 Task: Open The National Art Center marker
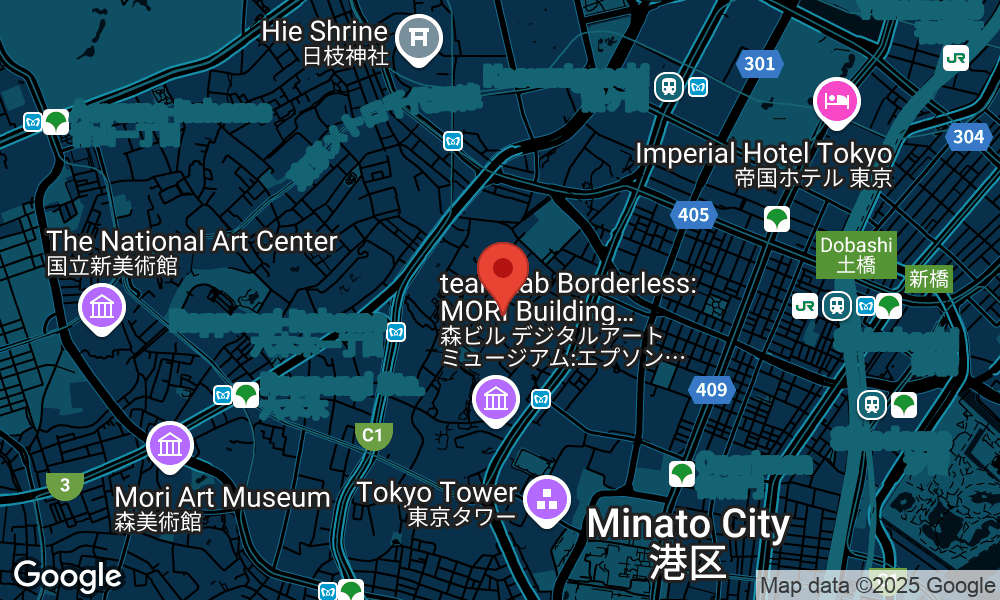pos(101,306)
